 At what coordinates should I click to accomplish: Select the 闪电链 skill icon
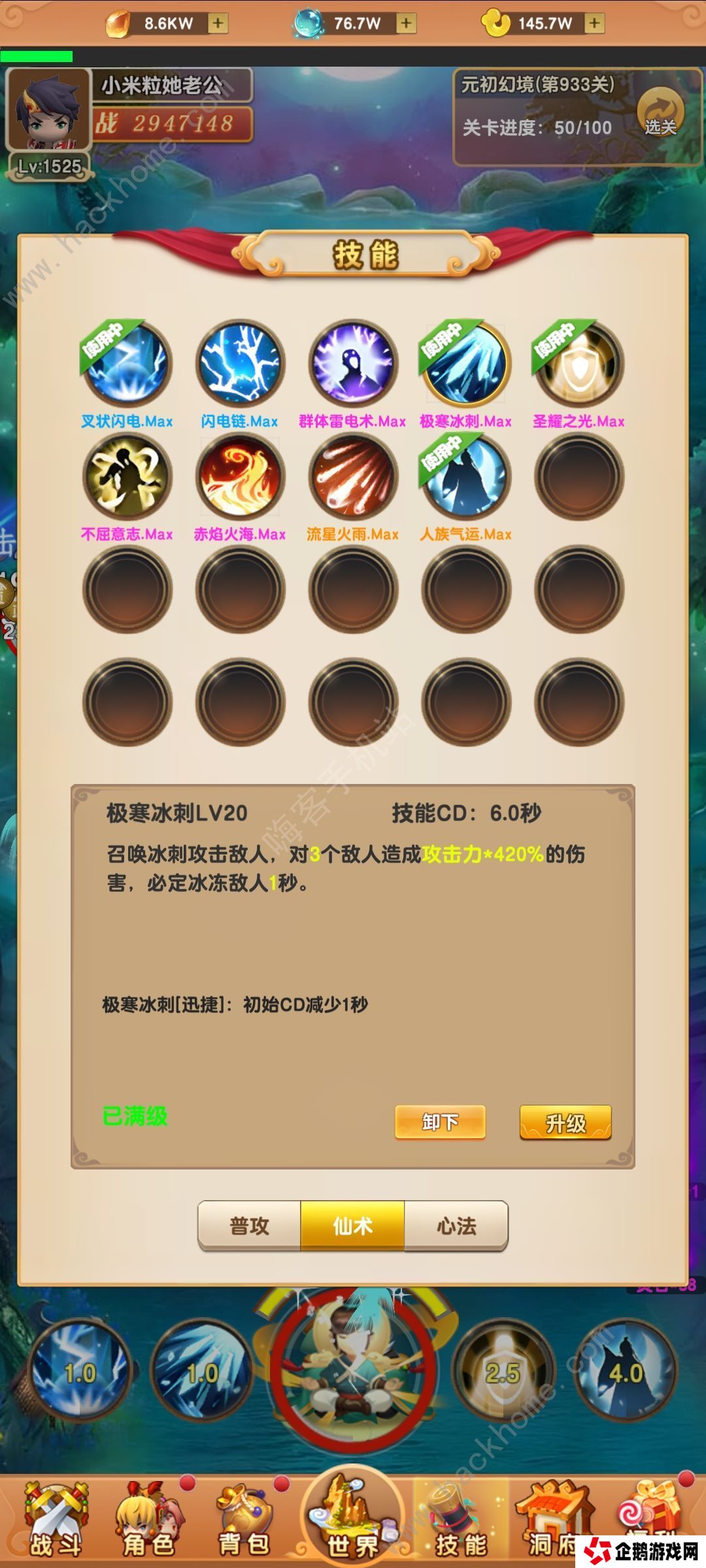[241, 364]
